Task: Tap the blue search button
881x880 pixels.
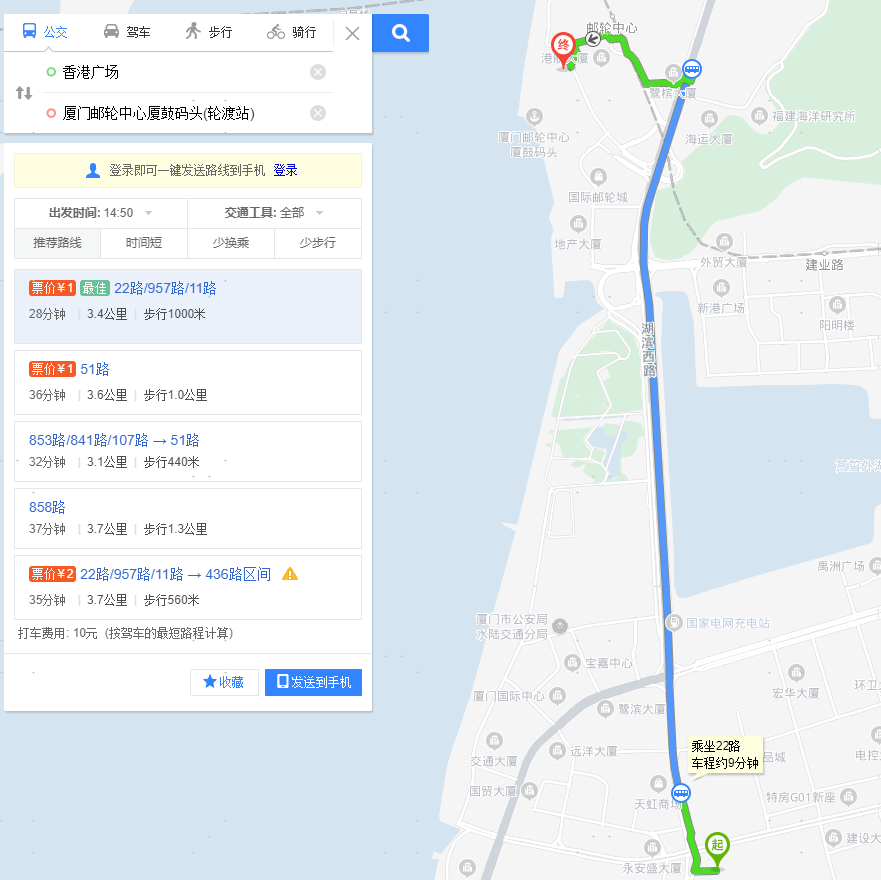Action: pyautogui.click(x=400, y=33)
